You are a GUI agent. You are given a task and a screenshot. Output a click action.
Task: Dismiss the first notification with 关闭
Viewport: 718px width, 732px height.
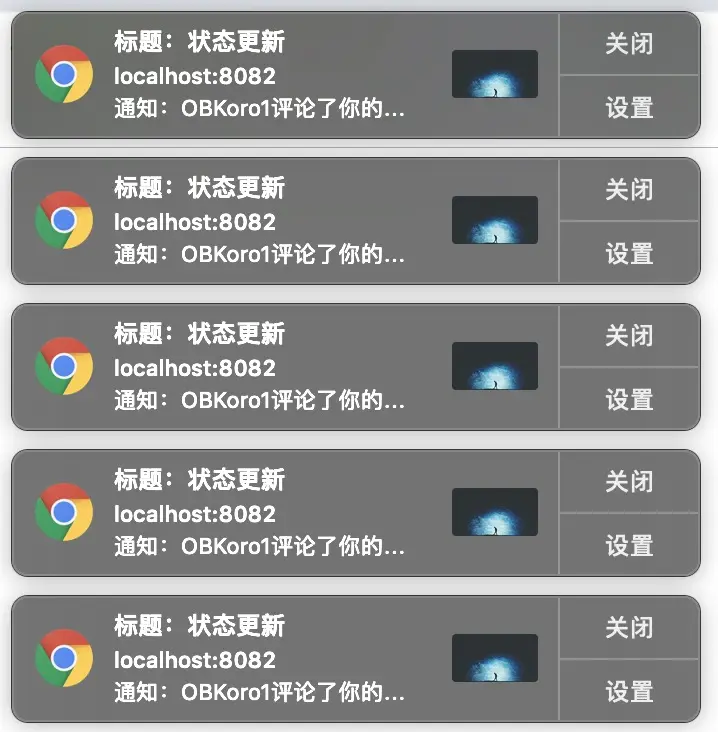629,44
